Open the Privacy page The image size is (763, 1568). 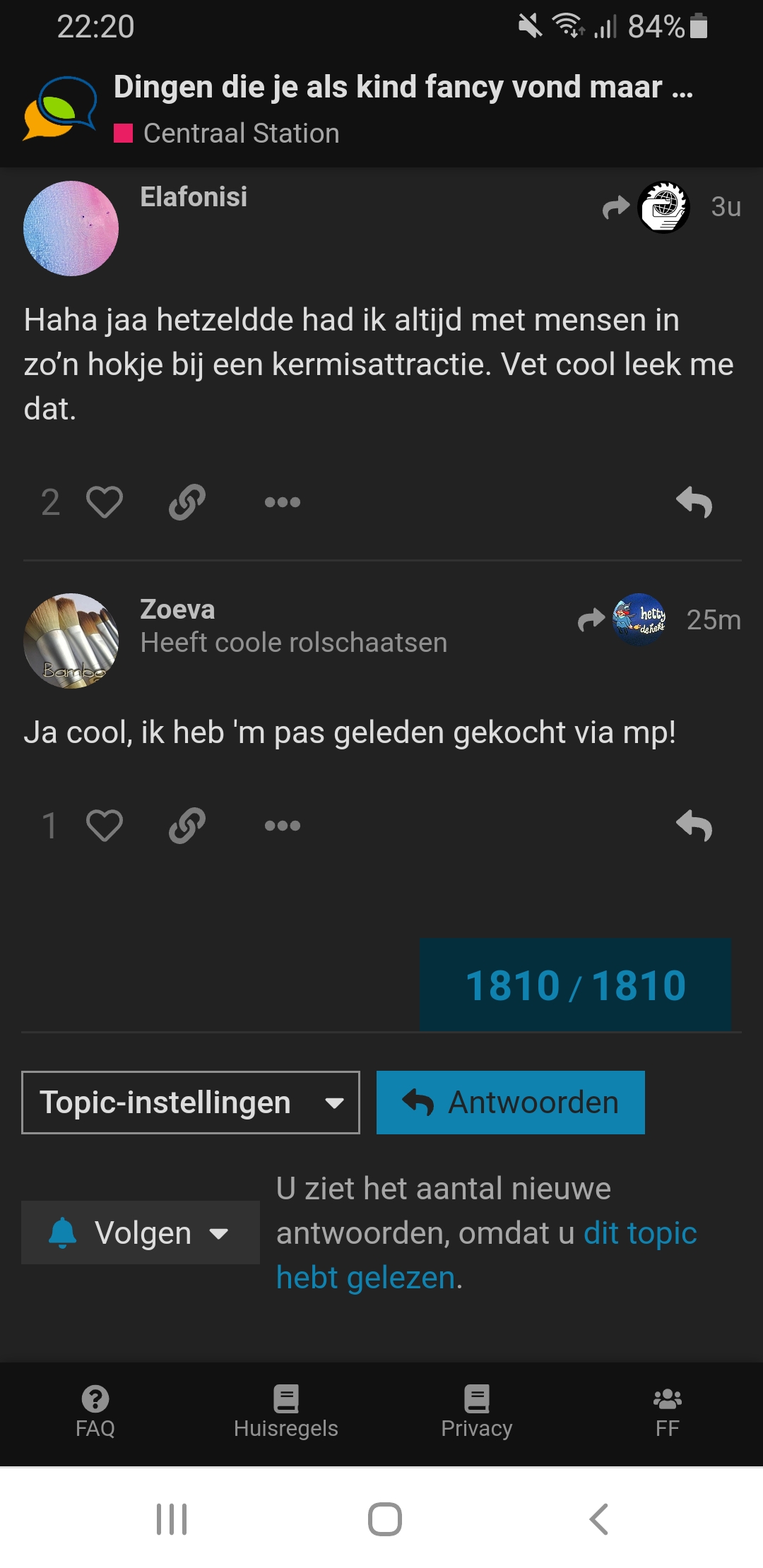point(477,1411)
